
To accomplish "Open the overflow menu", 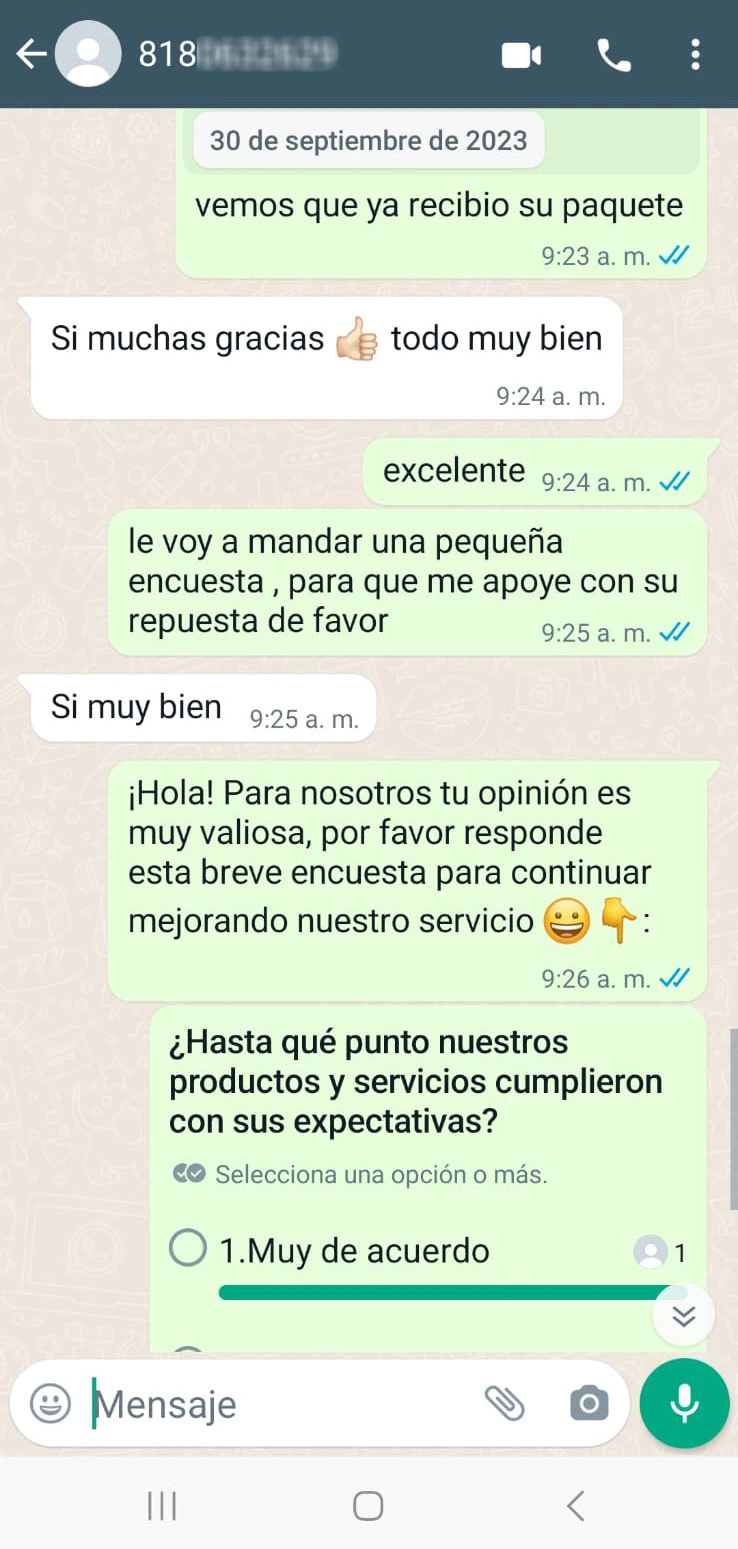I will (x=696, y=55).
